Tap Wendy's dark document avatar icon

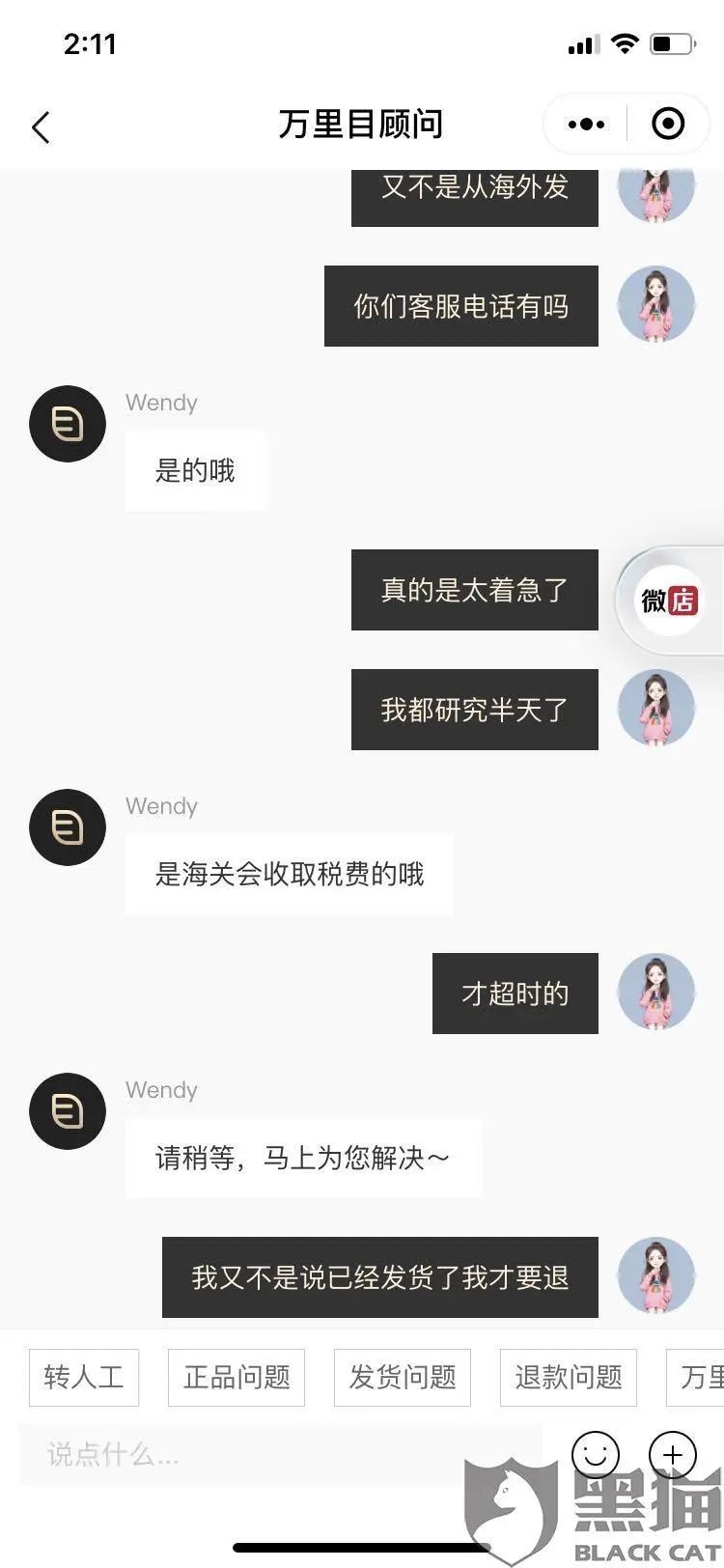[67, 422]
